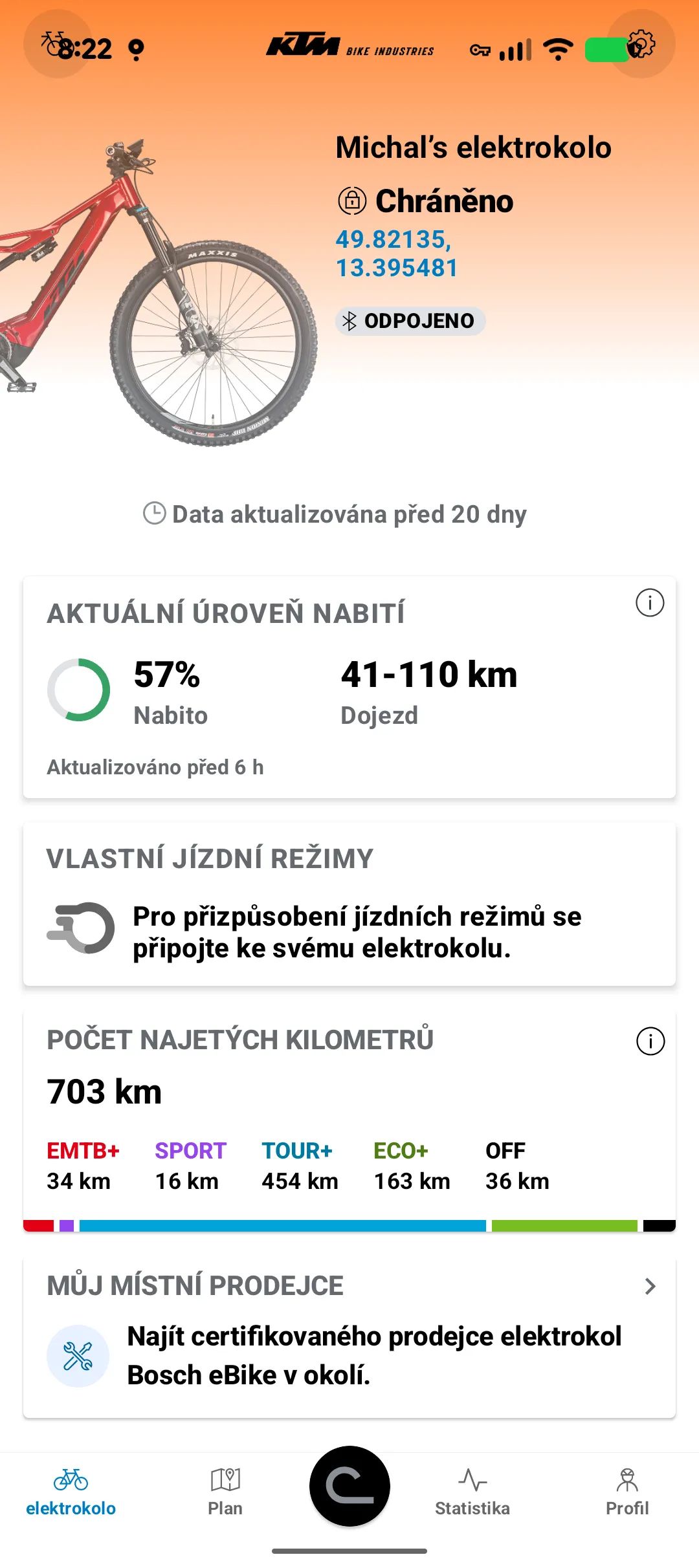This screenshot has height=1568, width=699.
Task: Show info about current charge level
Action: coord(650,603)
